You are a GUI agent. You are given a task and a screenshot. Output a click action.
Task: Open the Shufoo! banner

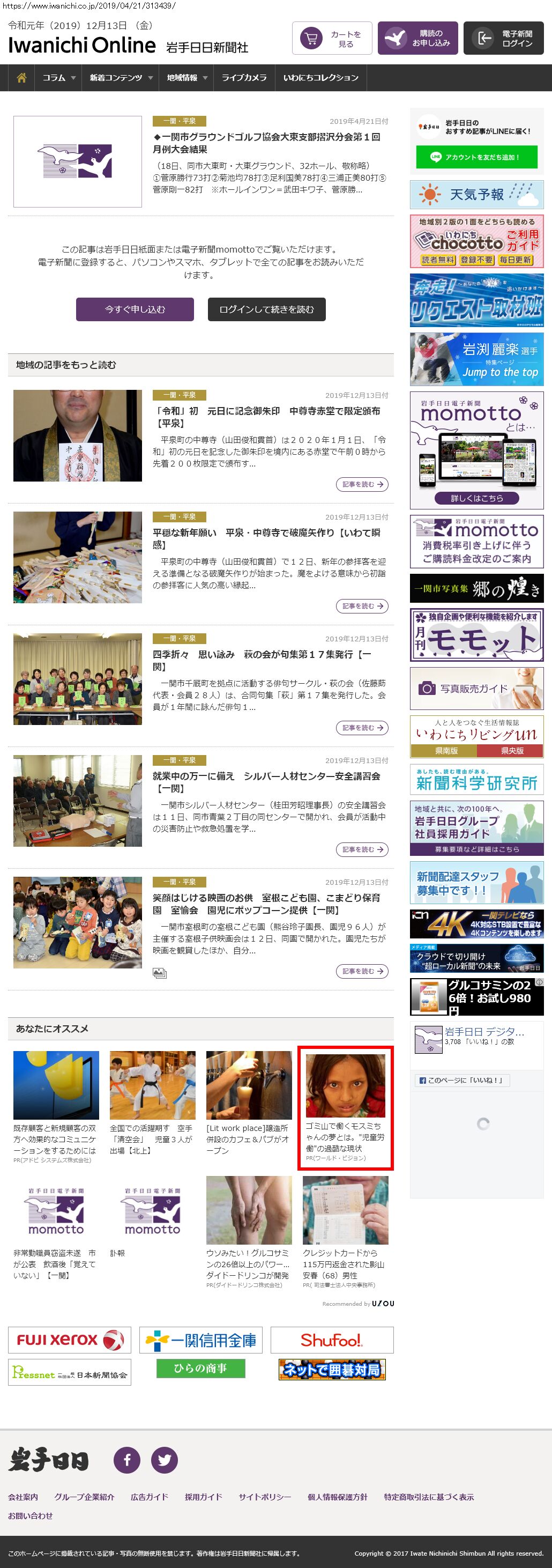332,1340
